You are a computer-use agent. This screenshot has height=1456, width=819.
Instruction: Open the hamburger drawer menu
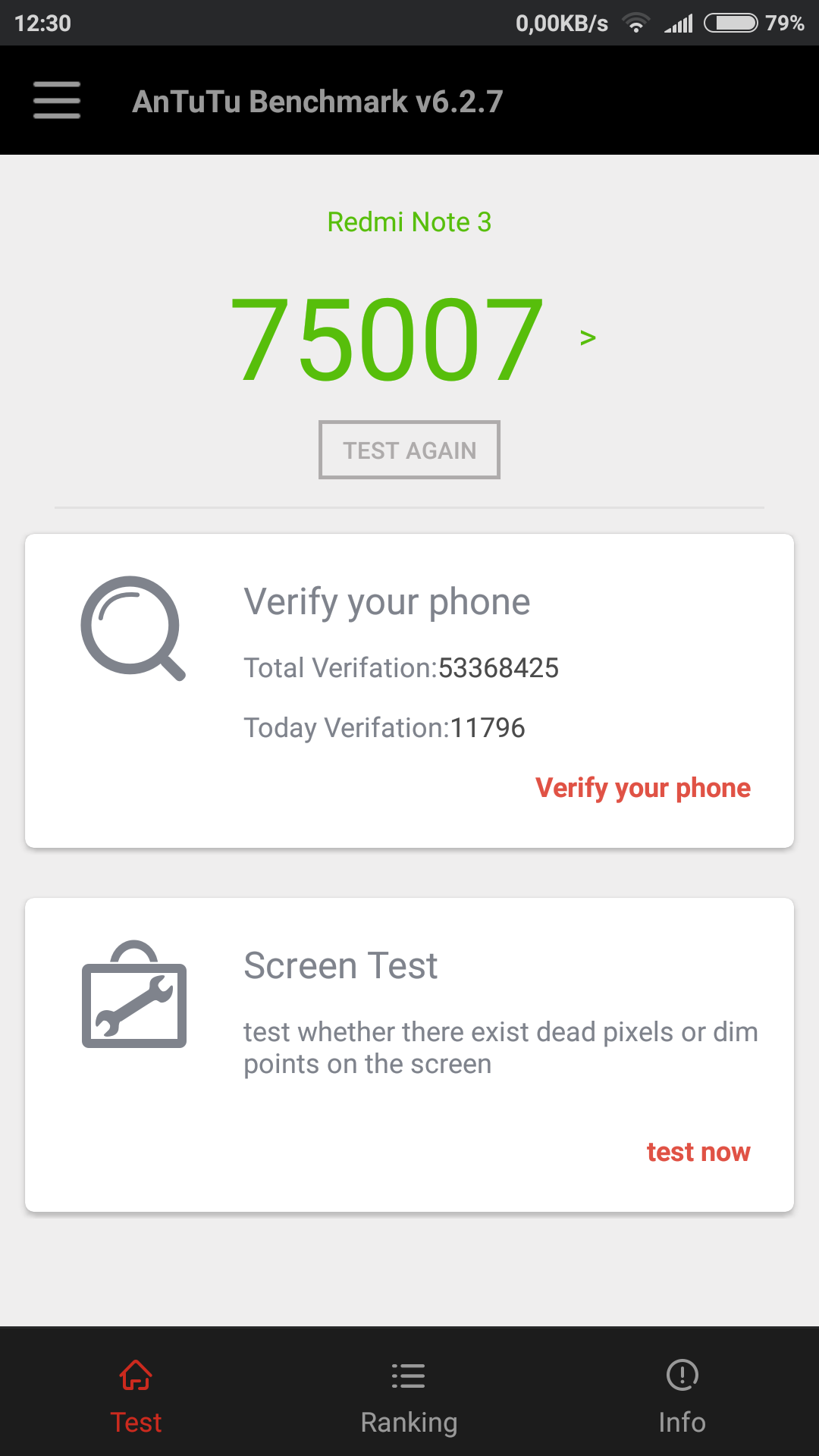coord(57,100)
